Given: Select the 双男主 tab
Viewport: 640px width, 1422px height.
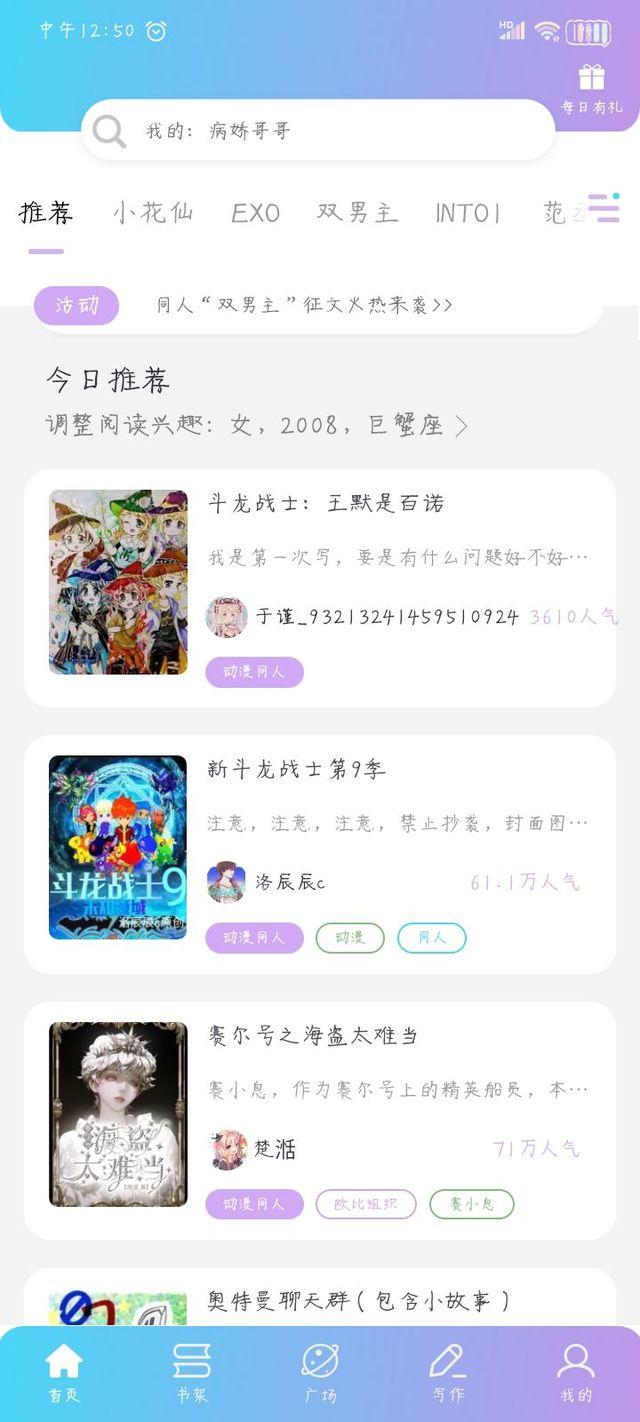Looking at the screenshot, I should click(357, 213).
